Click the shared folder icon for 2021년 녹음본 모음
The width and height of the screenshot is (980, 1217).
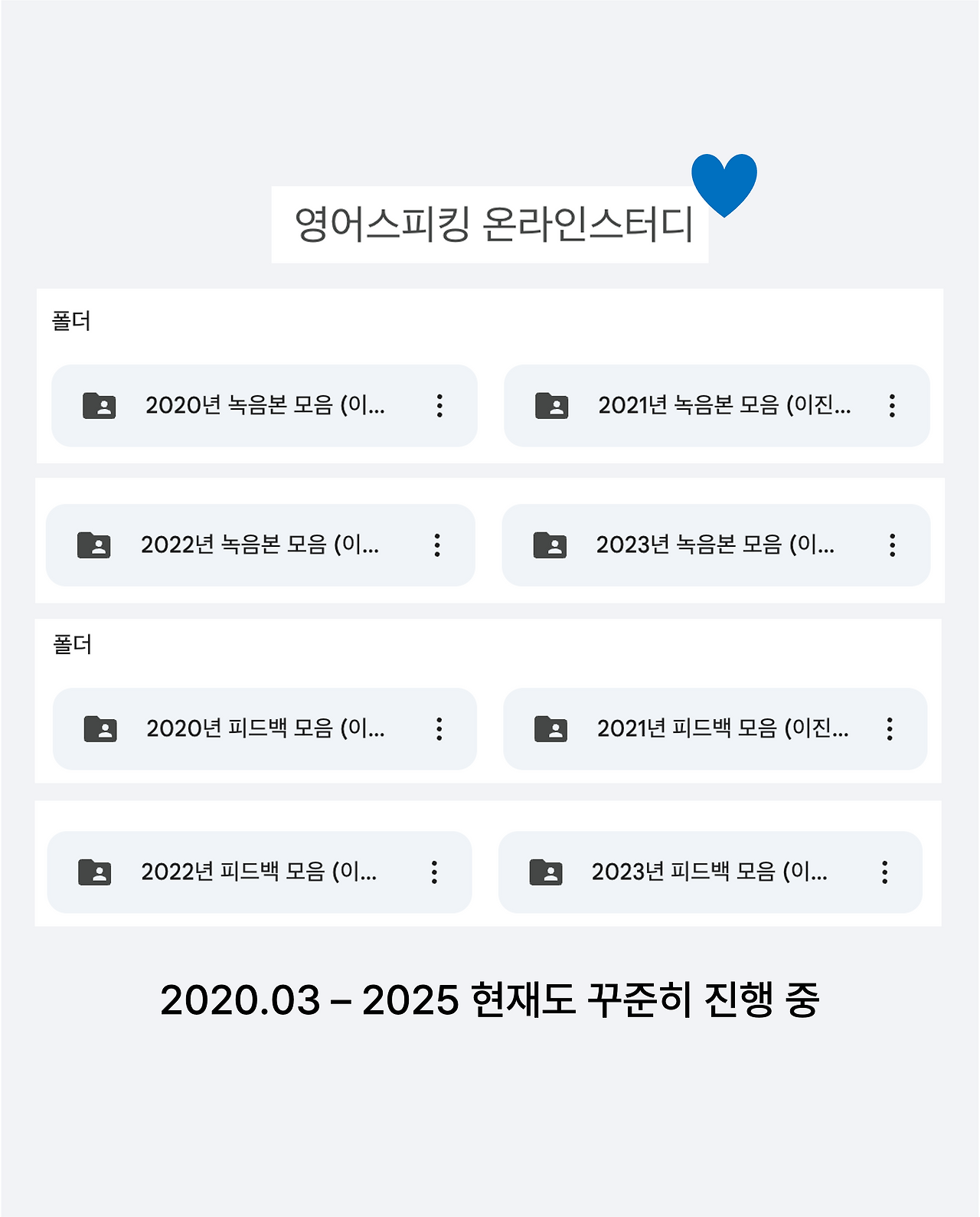(x=550, y=406)
